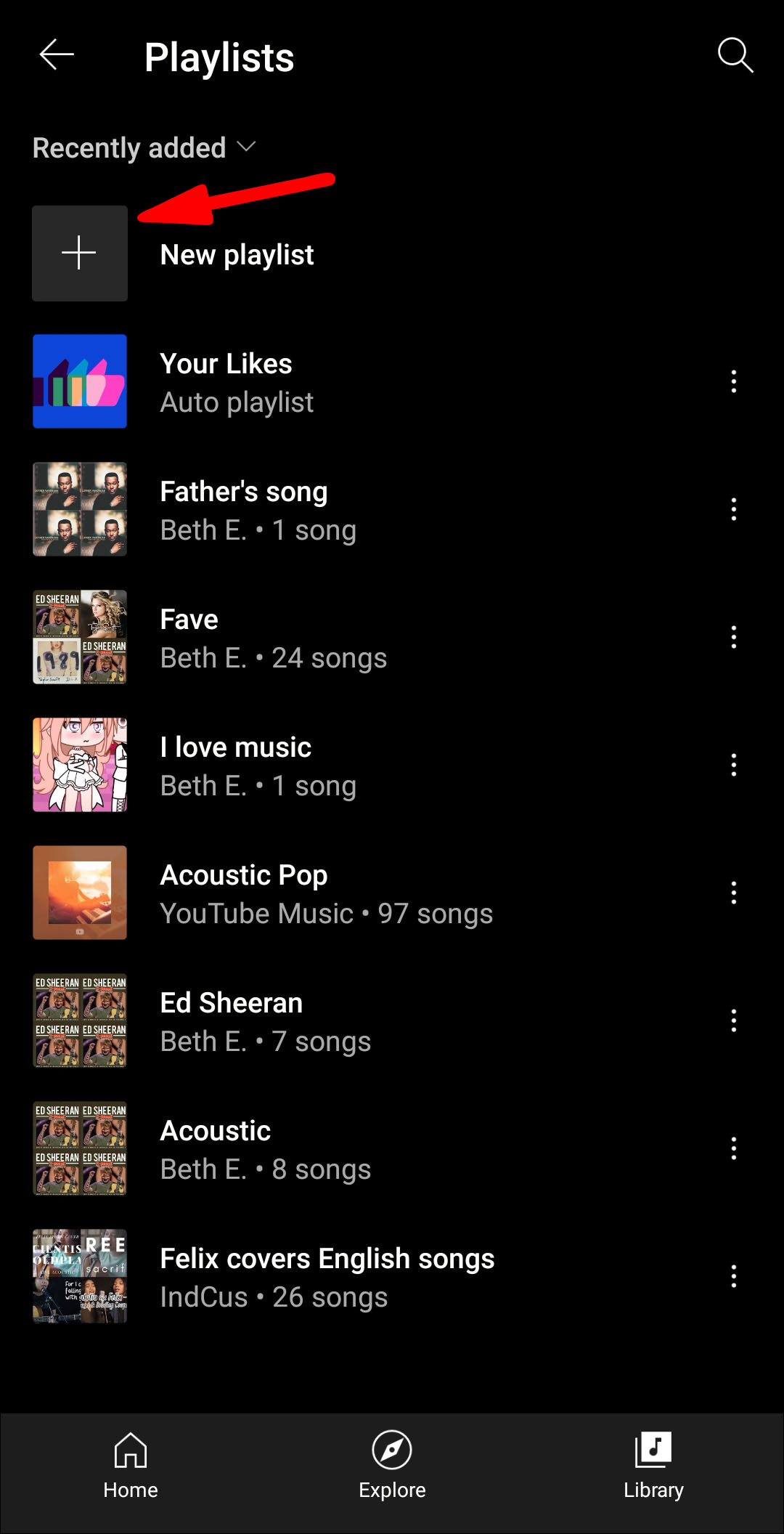Open the Felix covers English songs playlist
The image size is (784, 1534).
pyautogui.click(x=327, y=1277)
